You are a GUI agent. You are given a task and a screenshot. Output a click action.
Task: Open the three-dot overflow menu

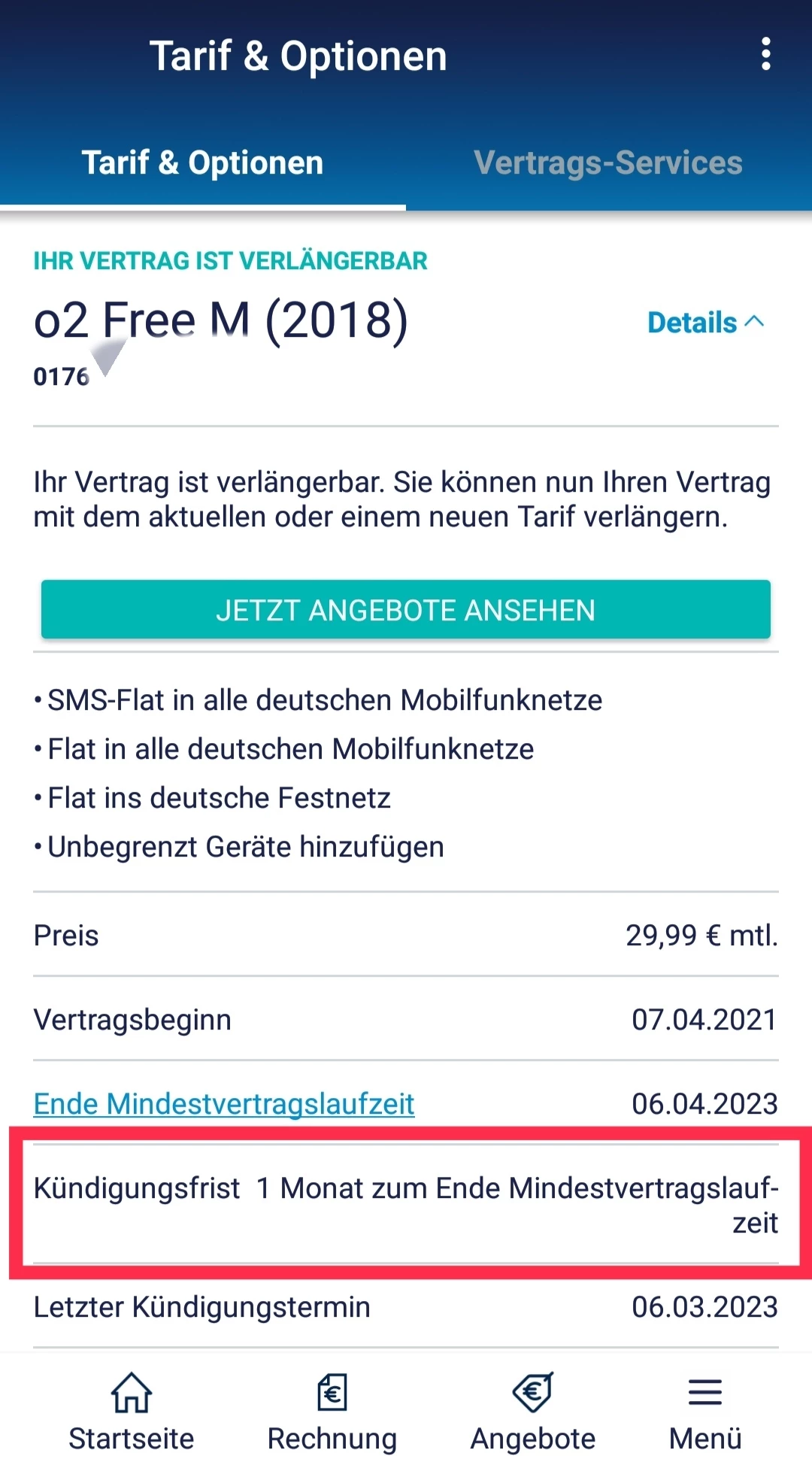(765, 54)
